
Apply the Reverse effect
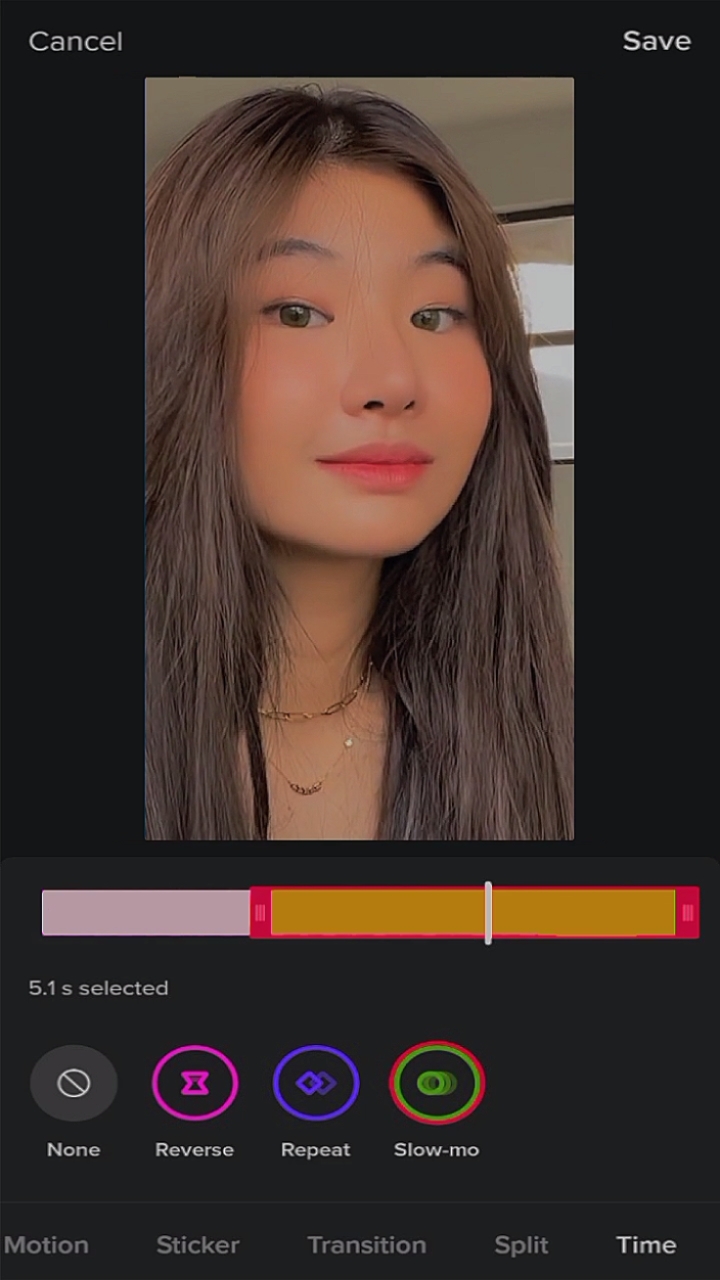195,1083
